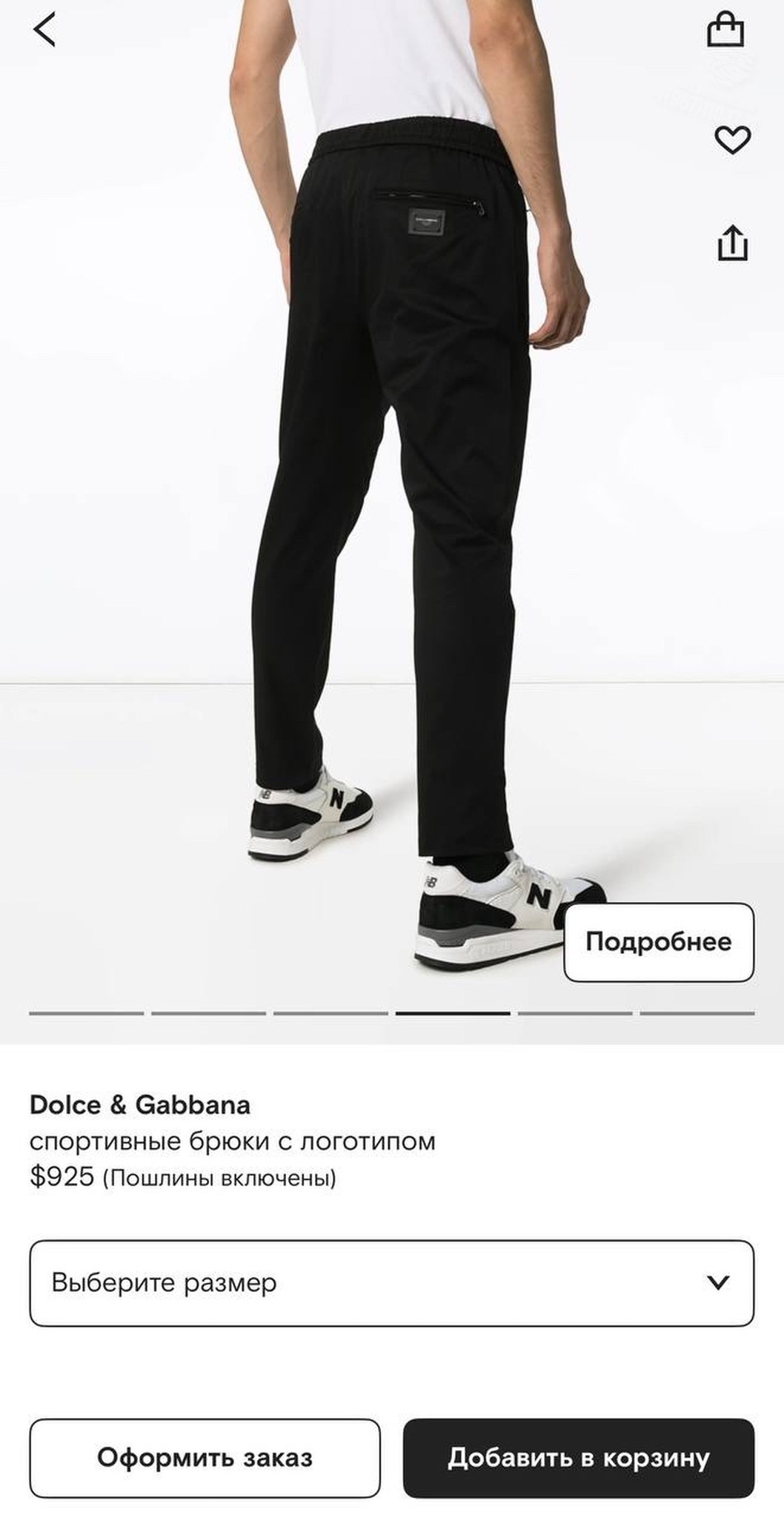The height and width of the screenshot is (1518, 784).
Task: Share this Dolce & Gabbana product
Action: coord(732,242)
